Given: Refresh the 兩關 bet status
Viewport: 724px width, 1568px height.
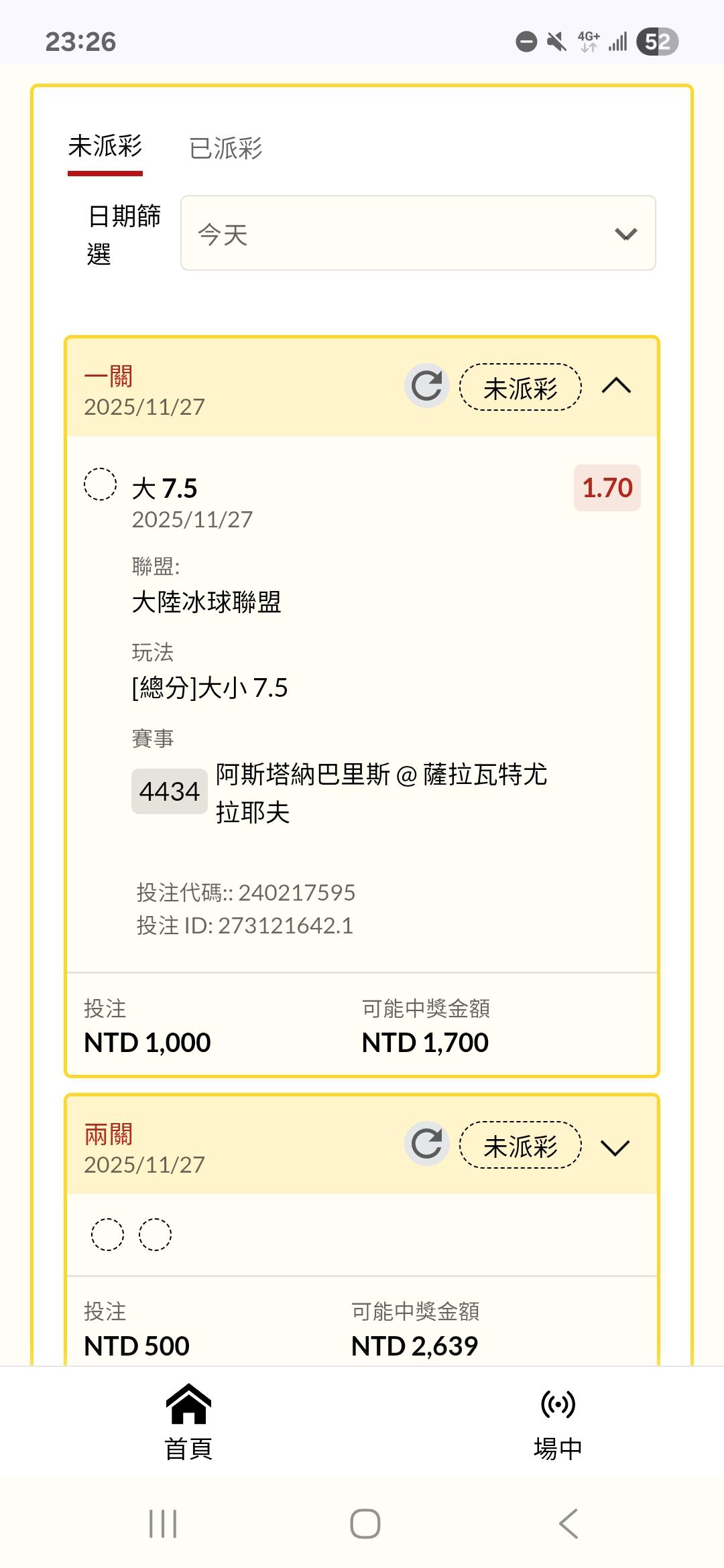Looking at the screenshot, I should click(x=426, y=1144).
